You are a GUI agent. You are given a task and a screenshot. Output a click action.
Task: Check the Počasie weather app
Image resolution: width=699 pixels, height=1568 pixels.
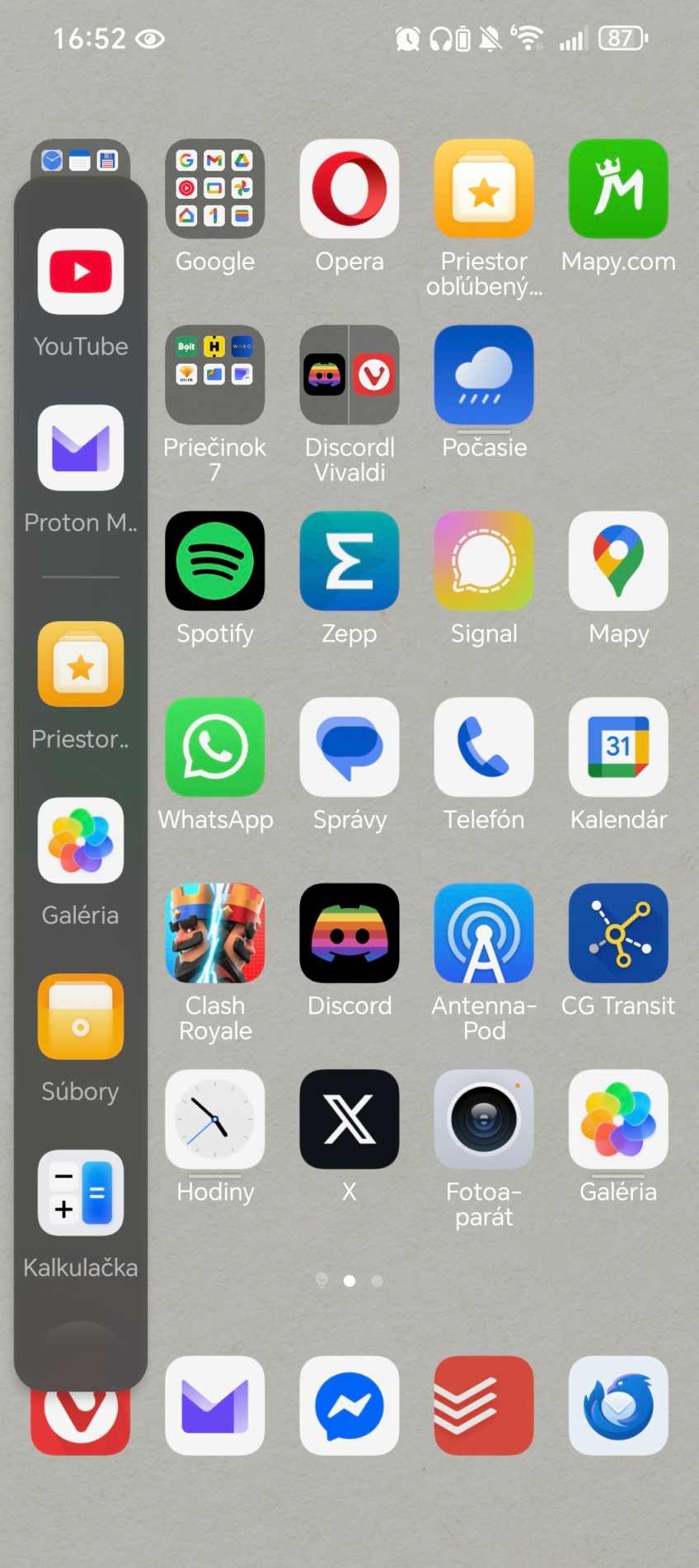[484, 375]
